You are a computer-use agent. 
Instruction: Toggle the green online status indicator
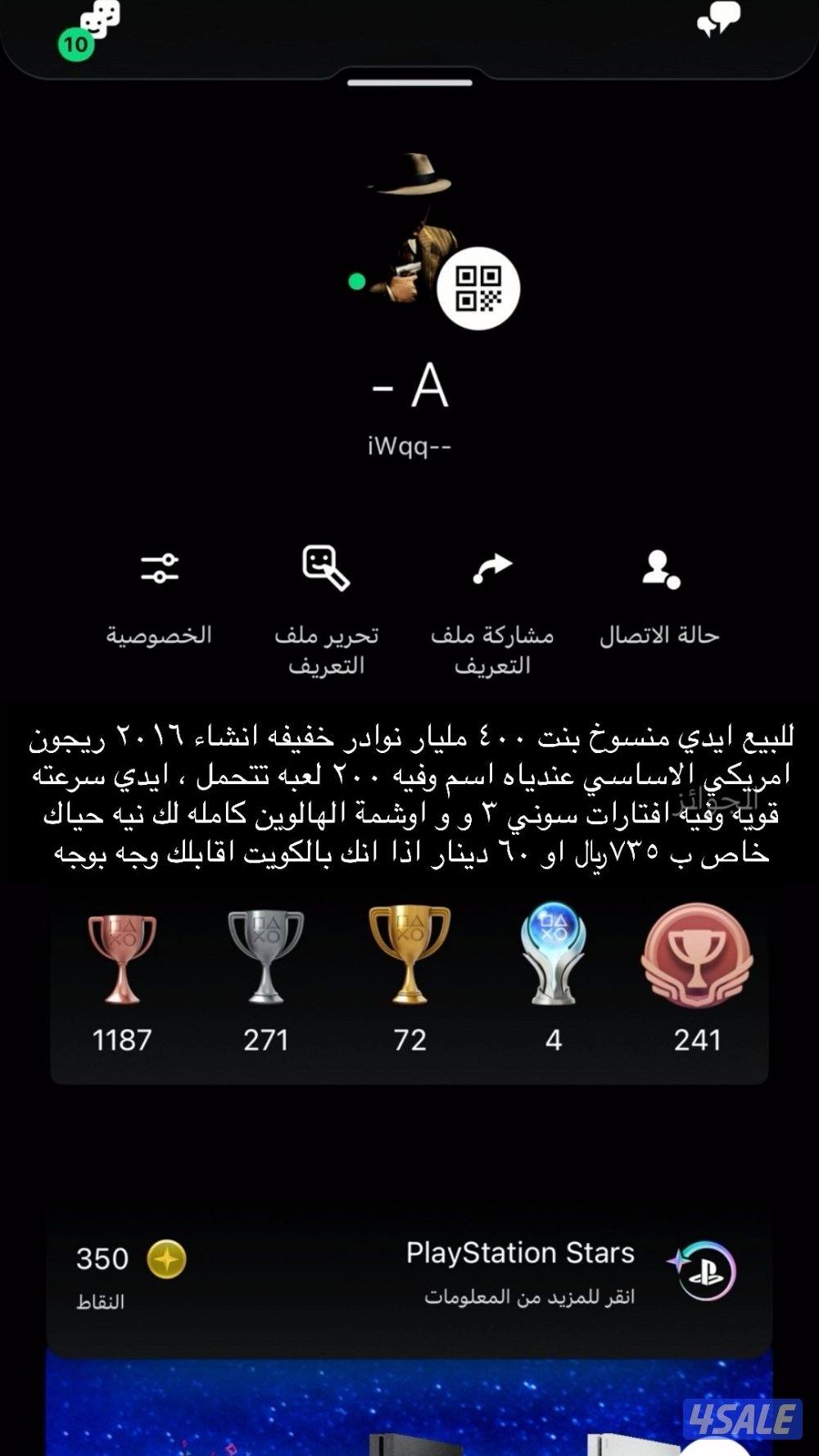[x=355, y=281]
